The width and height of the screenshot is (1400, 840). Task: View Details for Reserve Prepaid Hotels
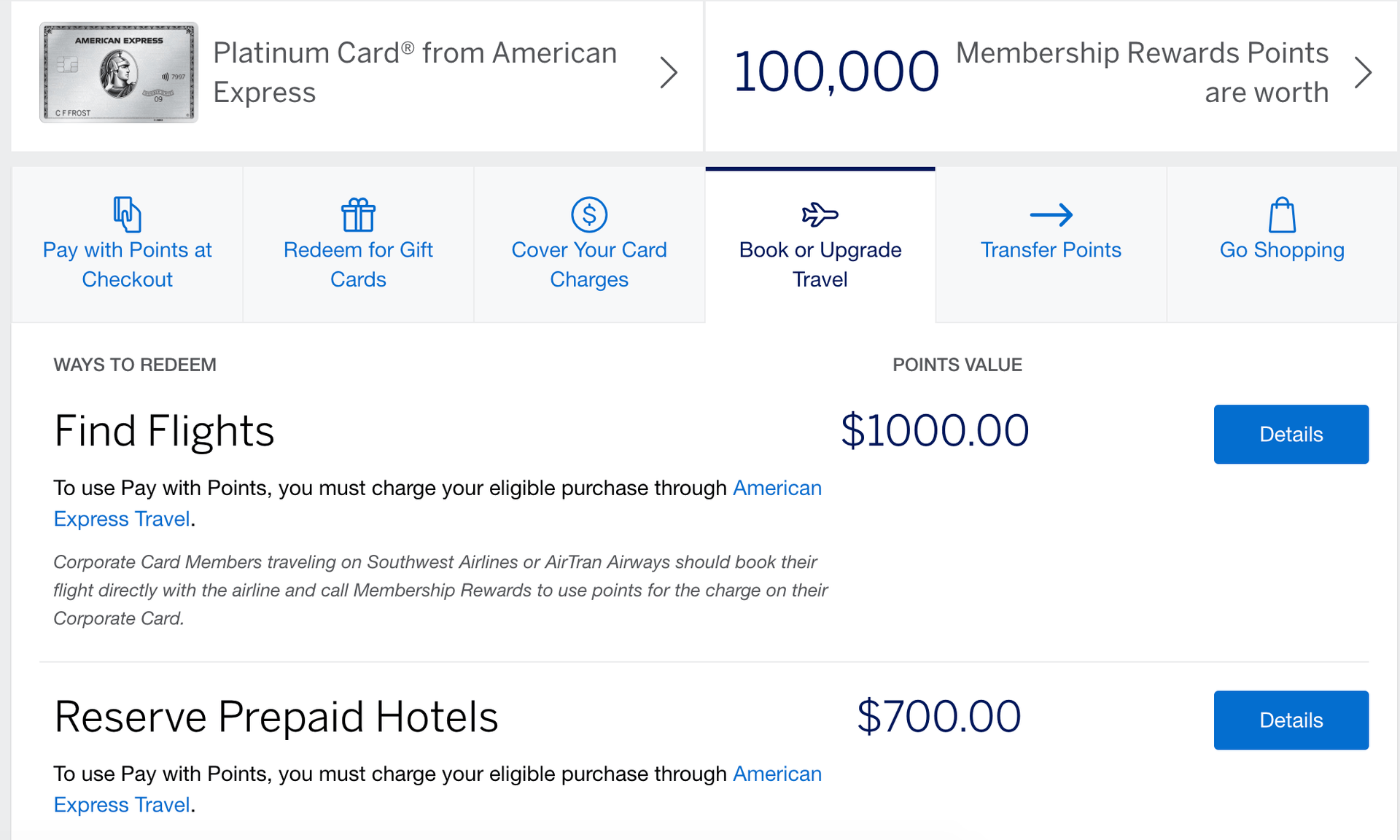point(1291,720)
